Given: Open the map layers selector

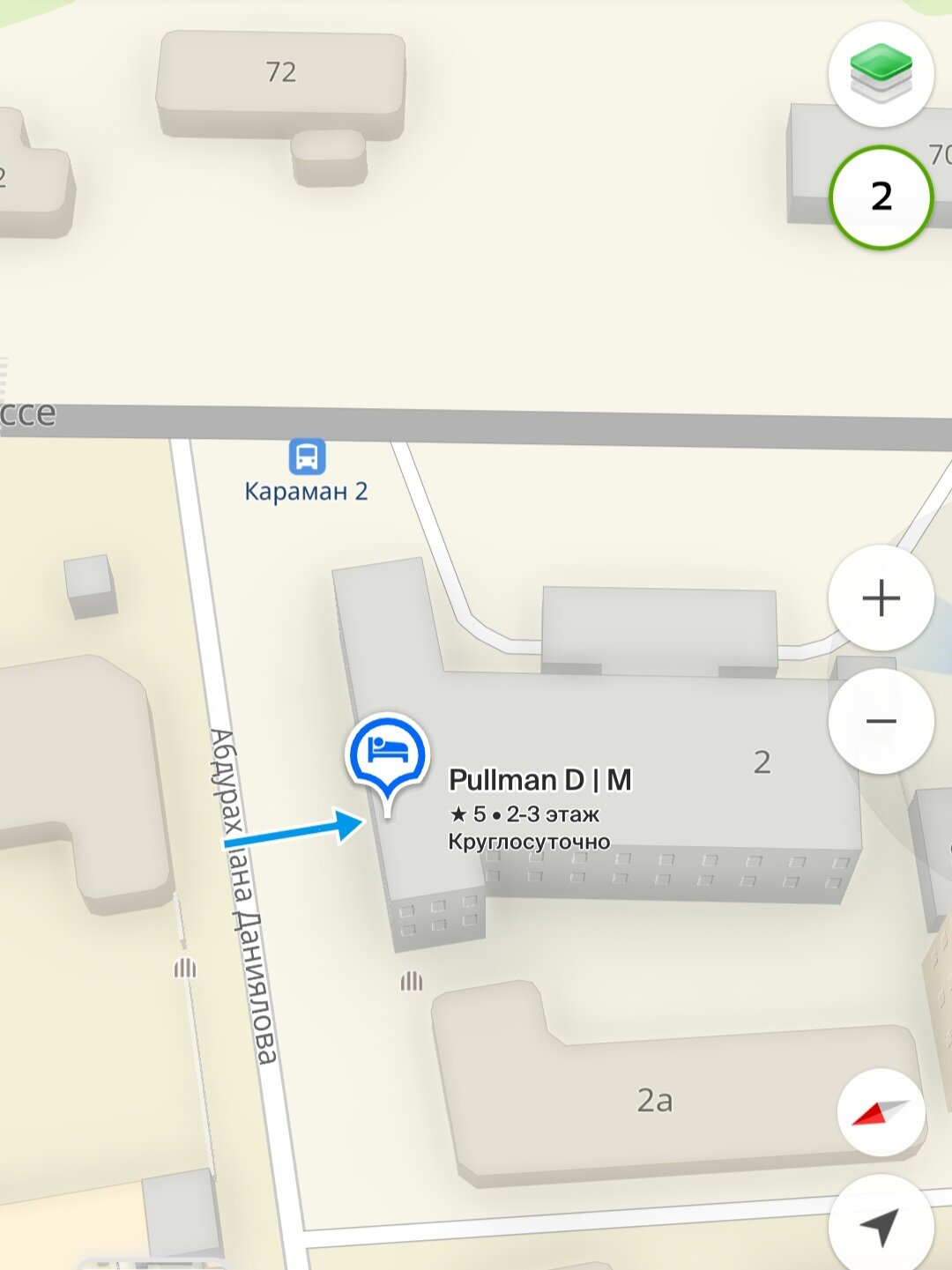Looking at the screenshot, I should (x=880, y=74).
